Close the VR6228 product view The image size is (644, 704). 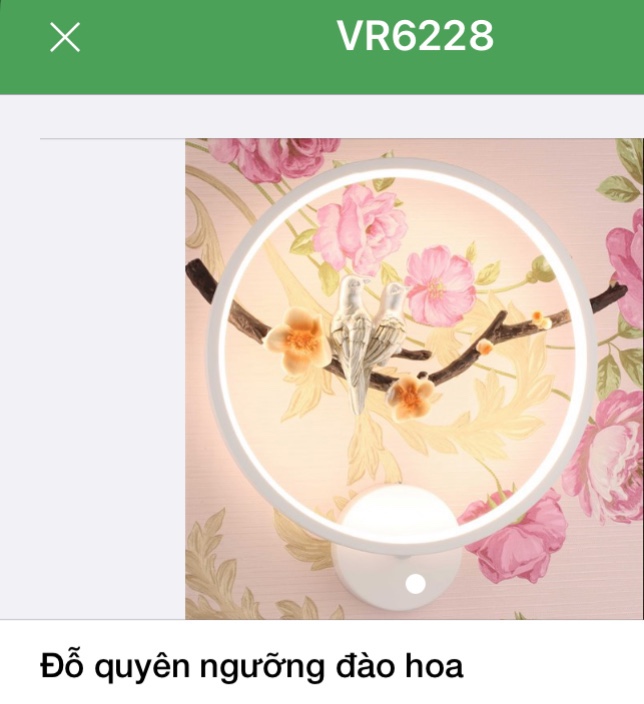(65, 38)
